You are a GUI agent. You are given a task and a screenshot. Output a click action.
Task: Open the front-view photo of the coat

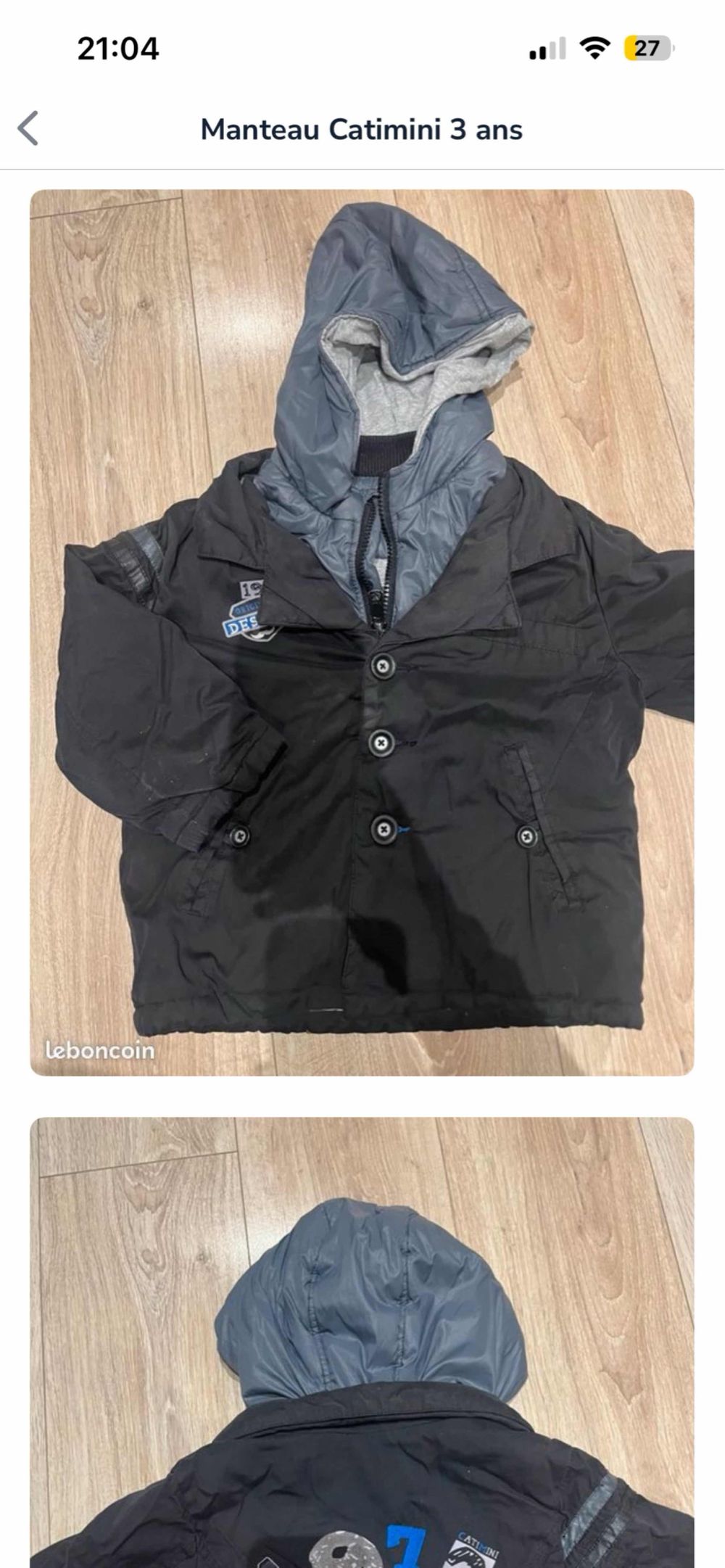click(x=362, y=632)
